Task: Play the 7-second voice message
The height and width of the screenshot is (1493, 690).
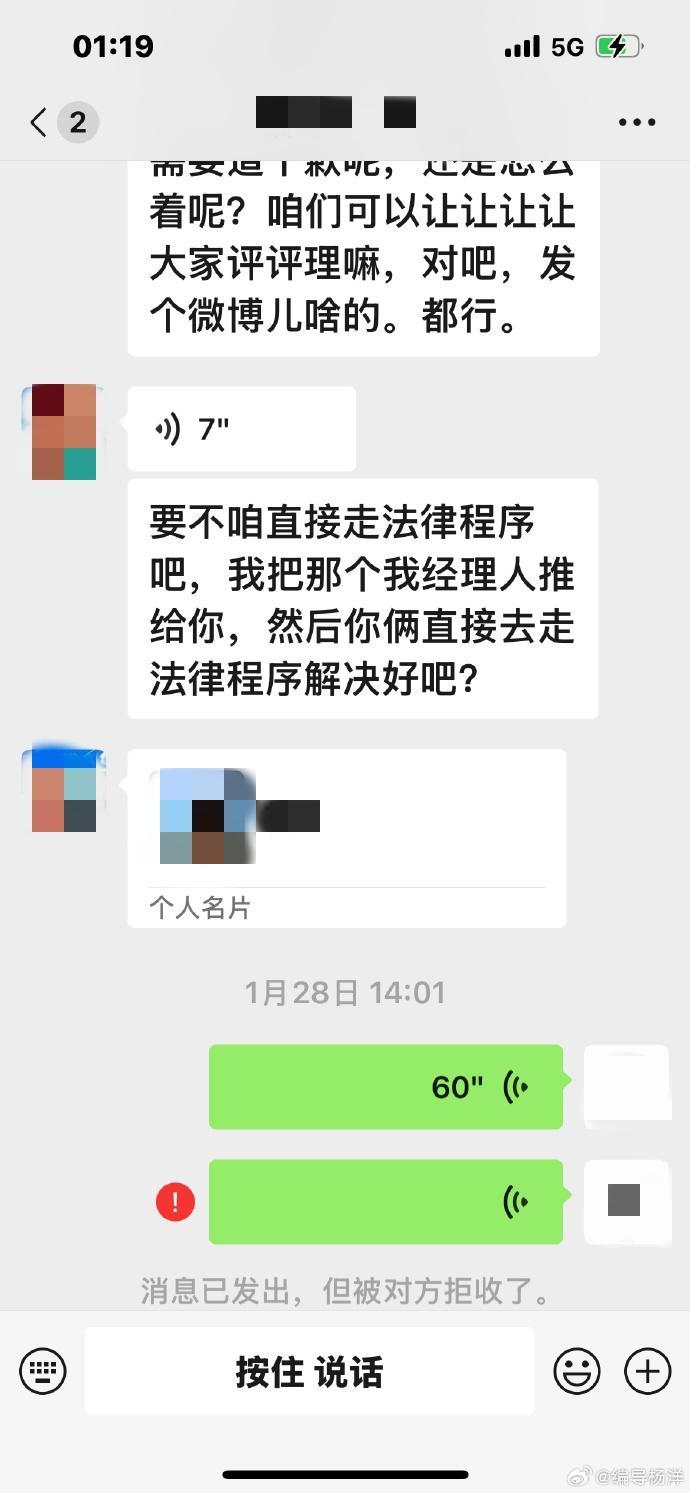Action: coord(241,429)
